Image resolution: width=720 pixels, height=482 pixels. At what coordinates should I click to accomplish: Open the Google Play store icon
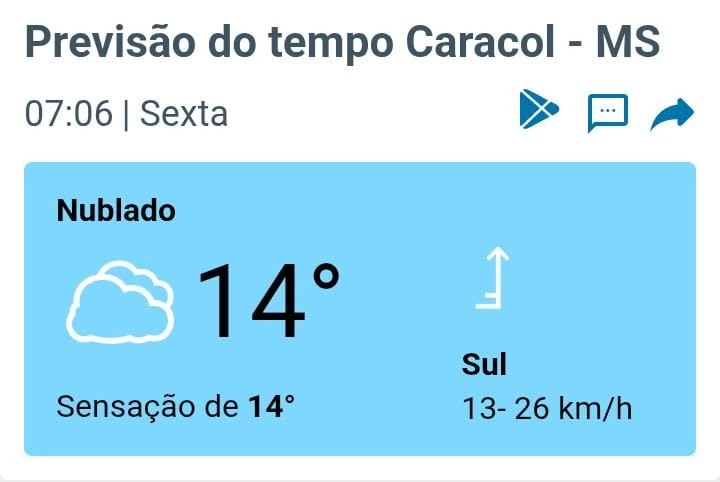tap(539, 111)
